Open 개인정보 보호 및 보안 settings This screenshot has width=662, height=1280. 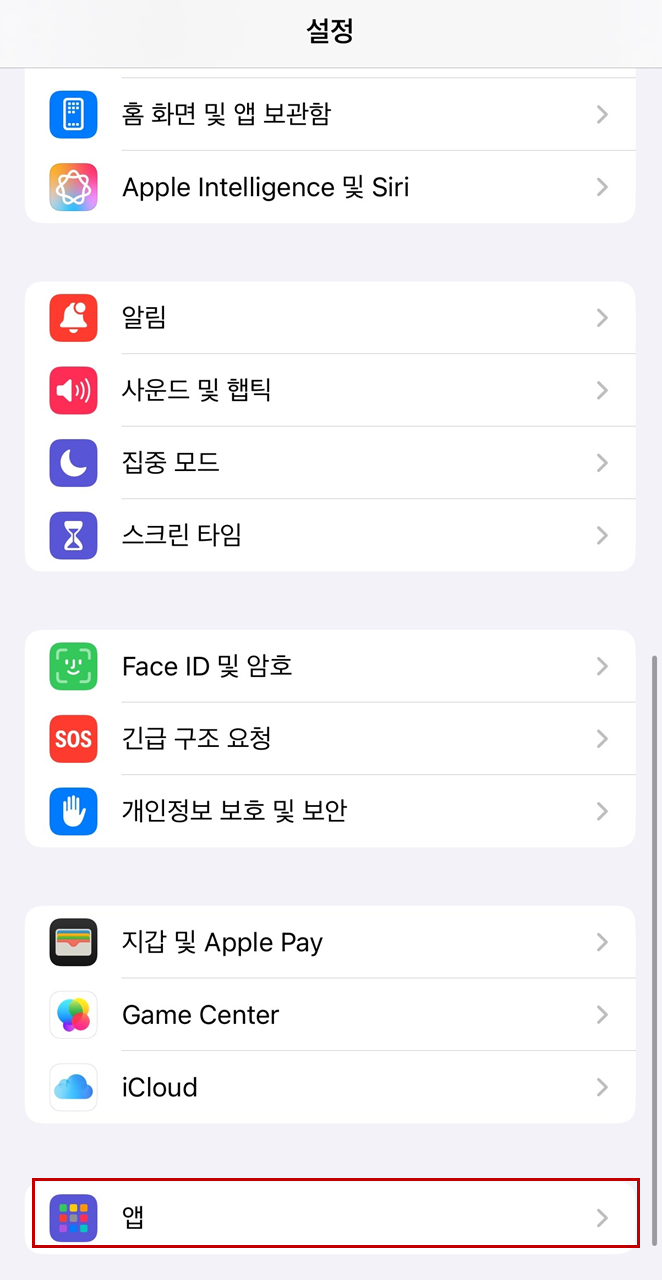[330, 811]
